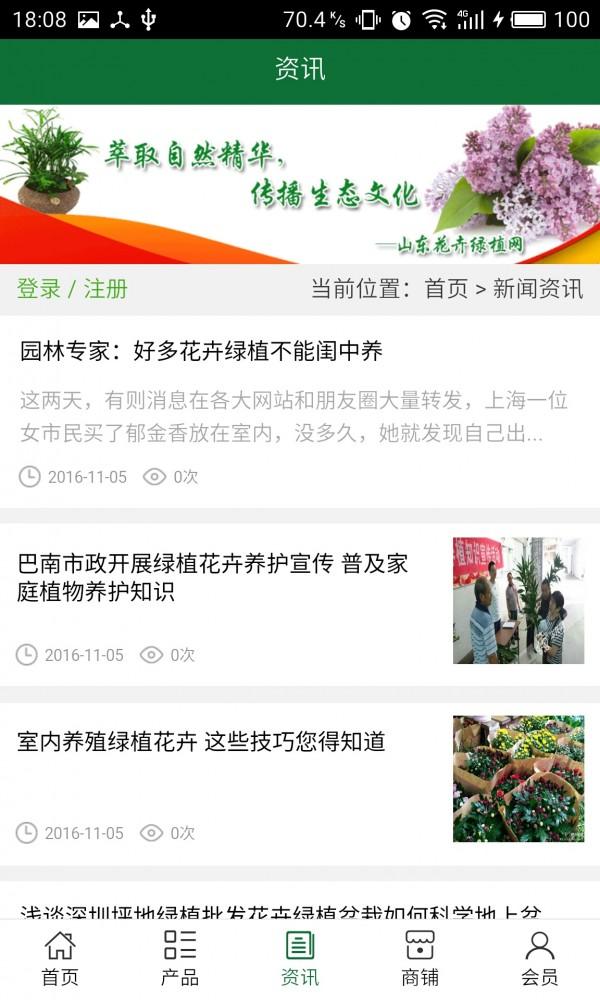Select the 资讯 tab
The height and width of the screenshot is (1000, 600).
pos(300,959)
